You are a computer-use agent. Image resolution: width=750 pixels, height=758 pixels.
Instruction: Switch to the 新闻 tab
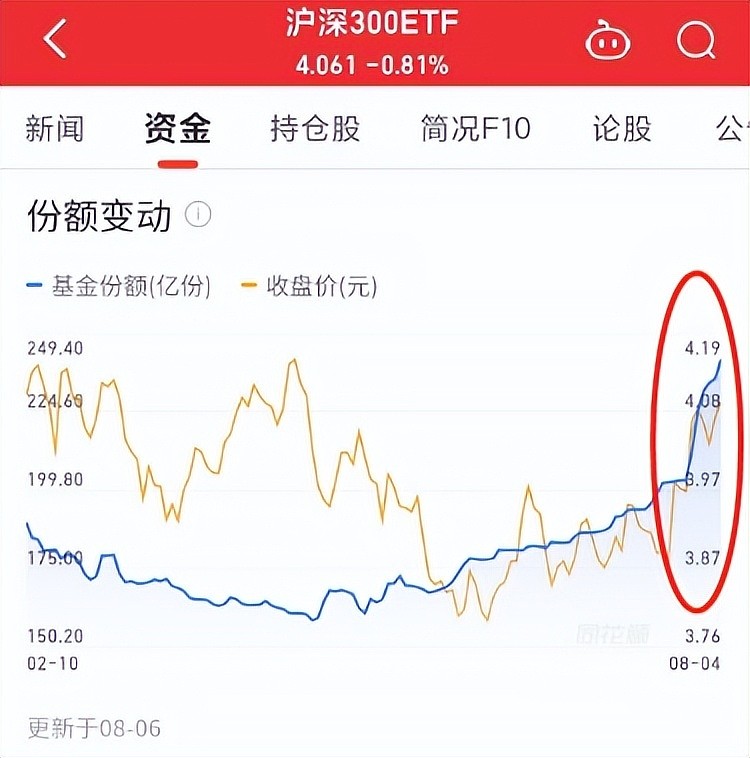[x=55, y=129]
